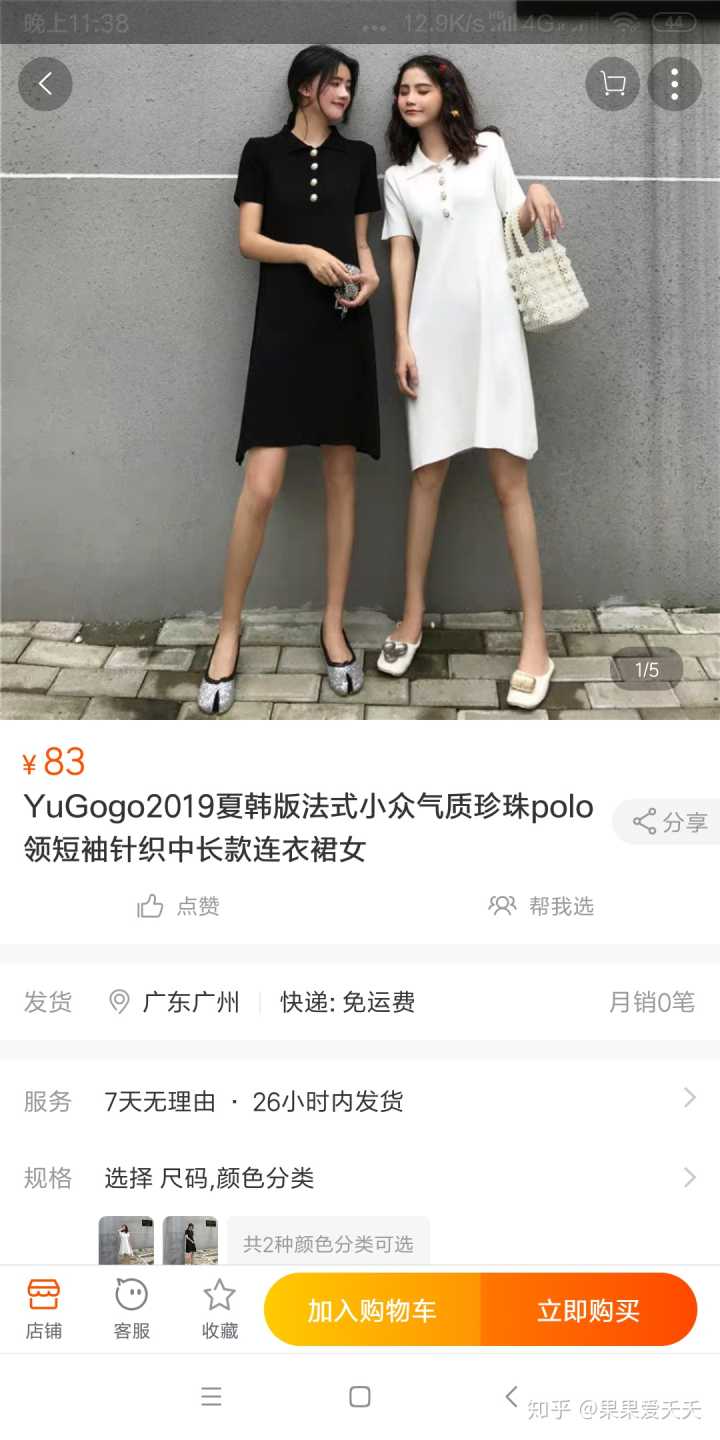The width and height of the screenshot is (720, 1440).
Task: Contact 客服 customer service
Action: pos(132,1308)
